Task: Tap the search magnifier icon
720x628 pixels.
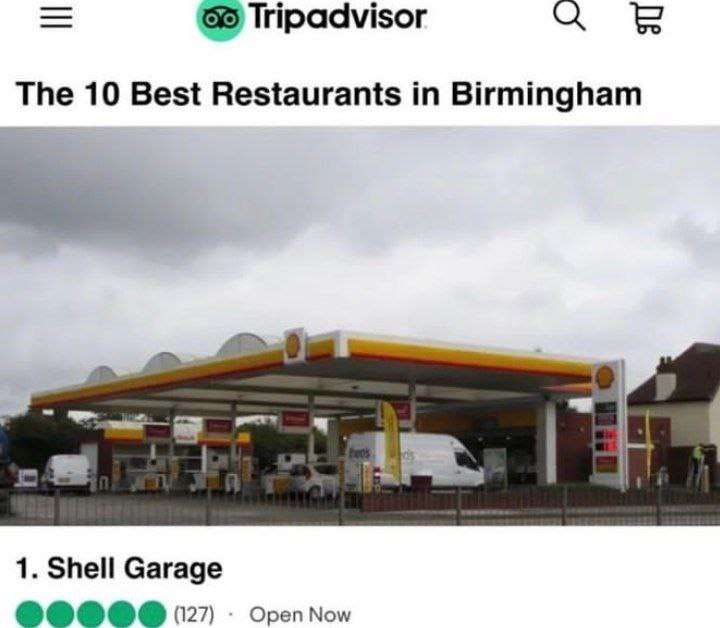Action: point(570,19)
